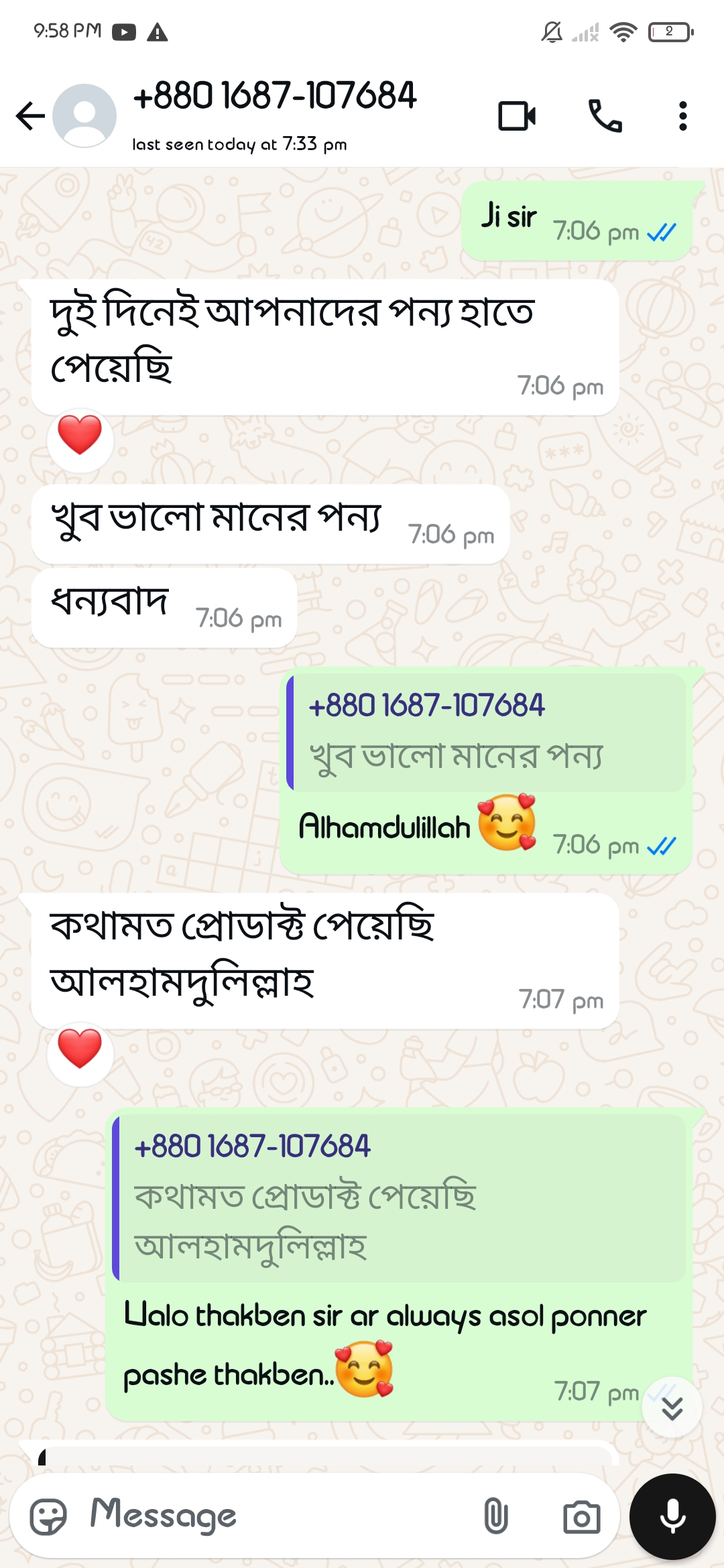Open the contact profile picture
Viewport: 724px width, 1568px height.
click(x=84, y=116)
